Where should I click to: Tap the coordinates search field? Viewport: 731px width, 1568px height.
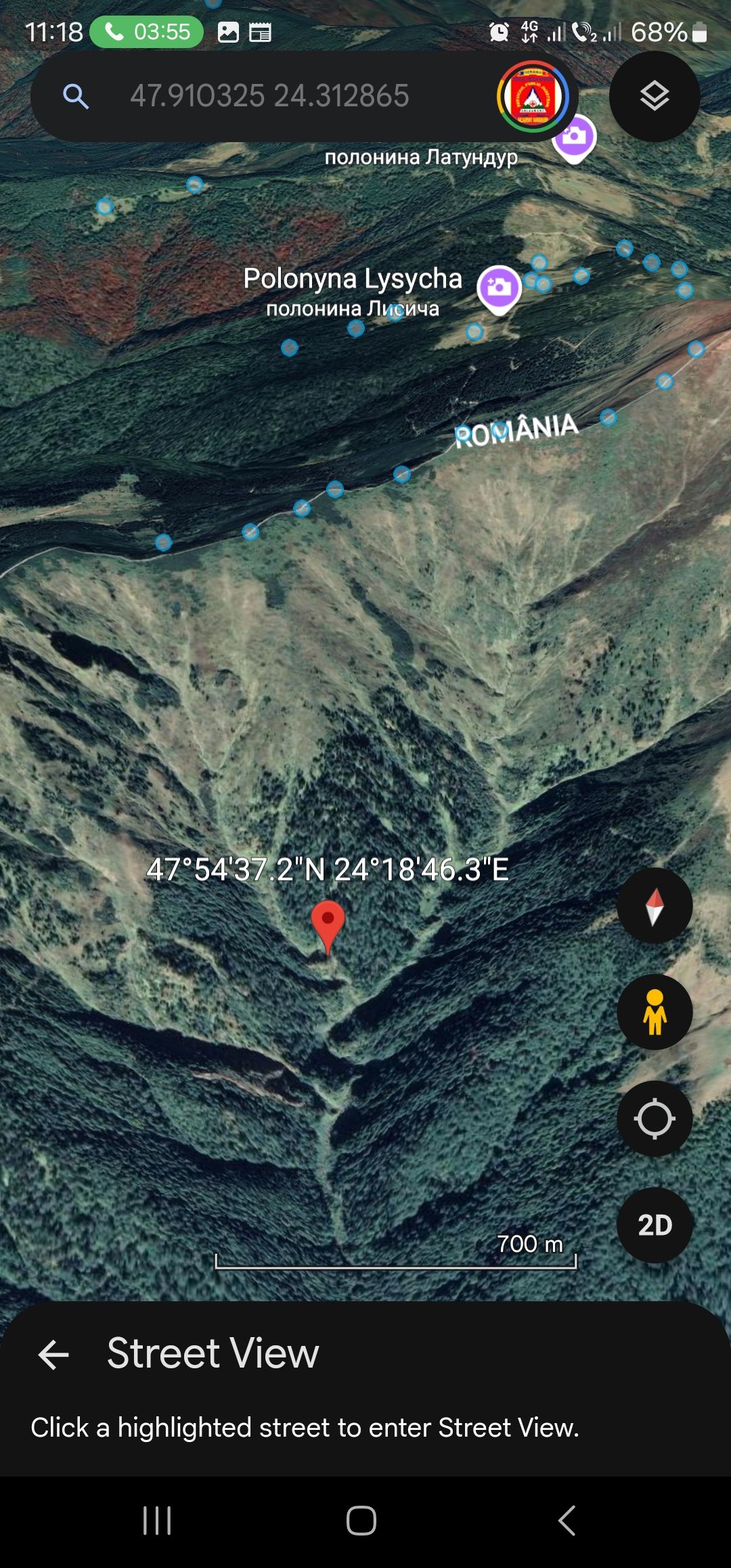tap(269, 96)
